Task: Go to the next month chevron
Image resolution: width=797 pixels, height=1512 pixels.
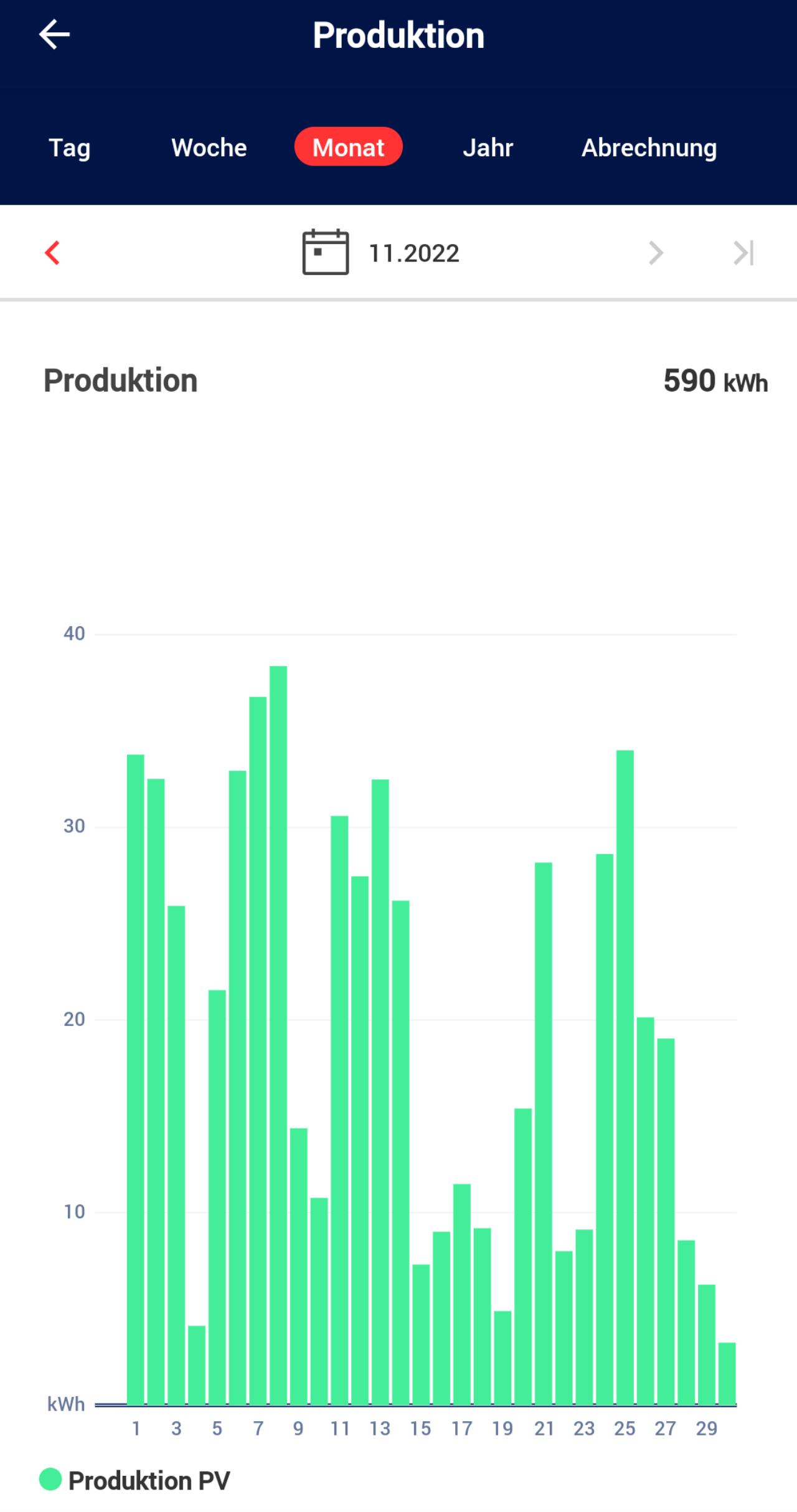Action: 656,253
